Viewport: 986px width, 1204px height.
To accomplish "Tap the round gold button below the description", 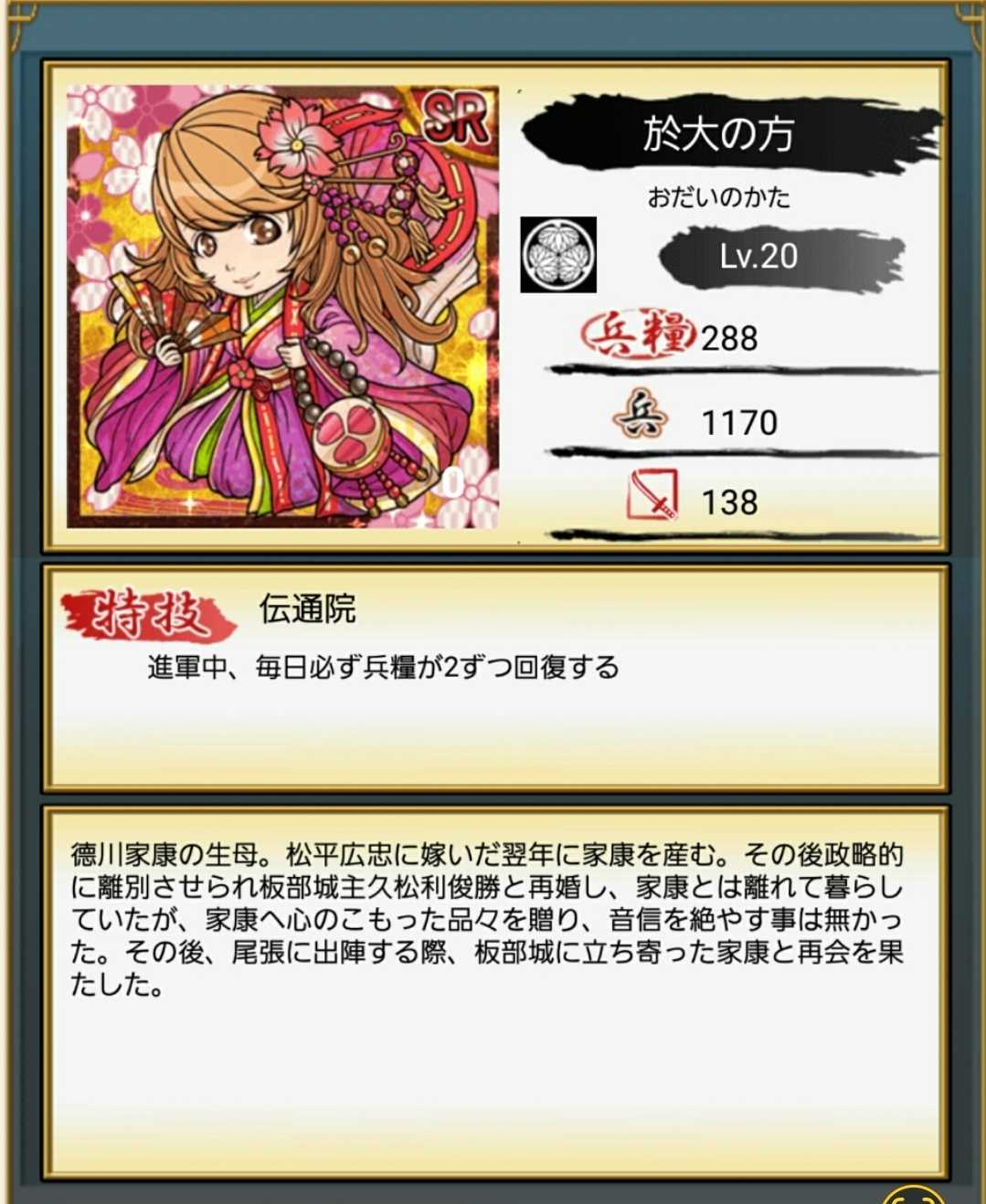I will (x=914, y=1195).
